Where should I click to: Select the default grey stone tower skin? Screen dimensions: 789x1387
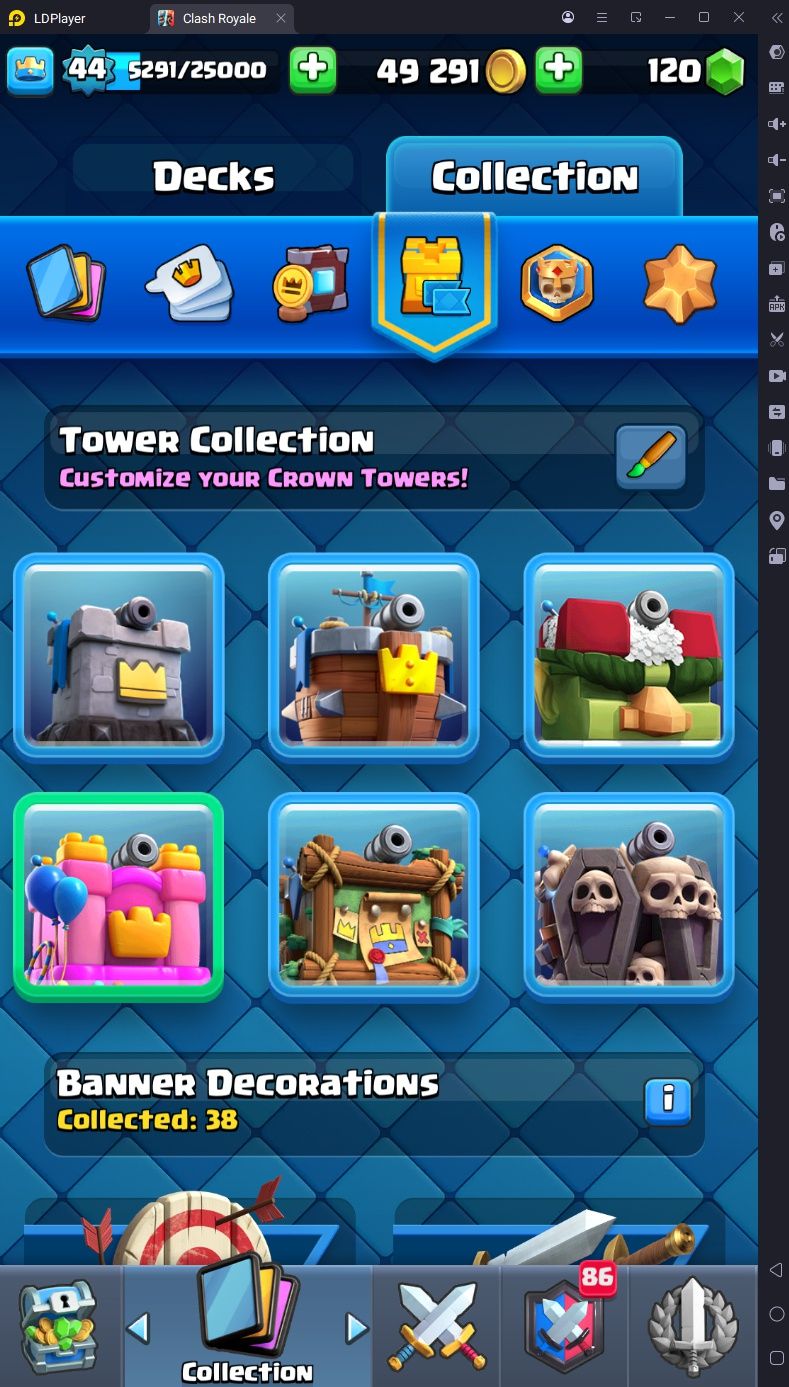(119, 657)
